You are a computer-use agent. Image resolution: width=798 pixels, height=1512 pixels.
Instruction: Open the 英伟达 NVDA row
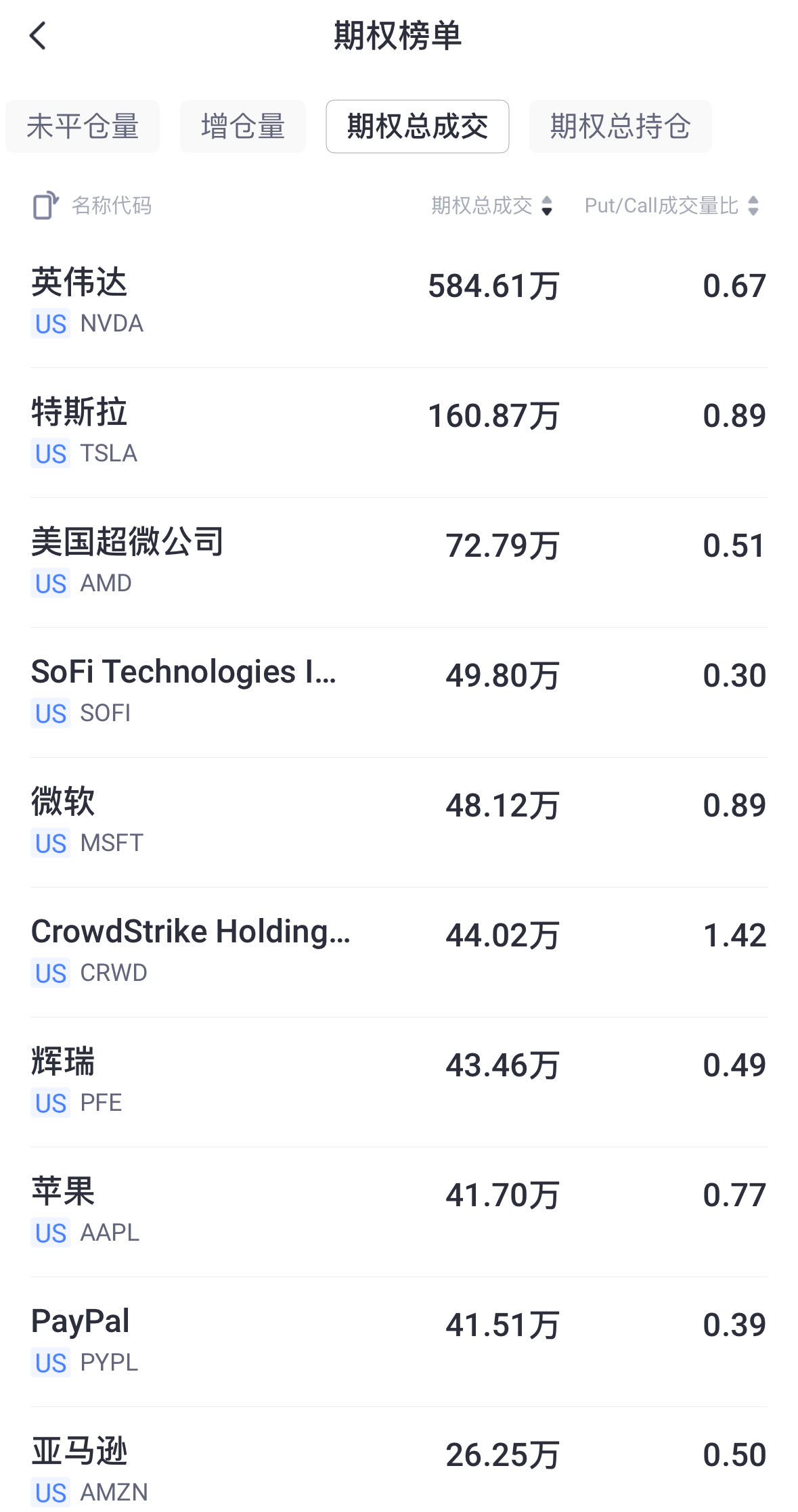point(399,302)
